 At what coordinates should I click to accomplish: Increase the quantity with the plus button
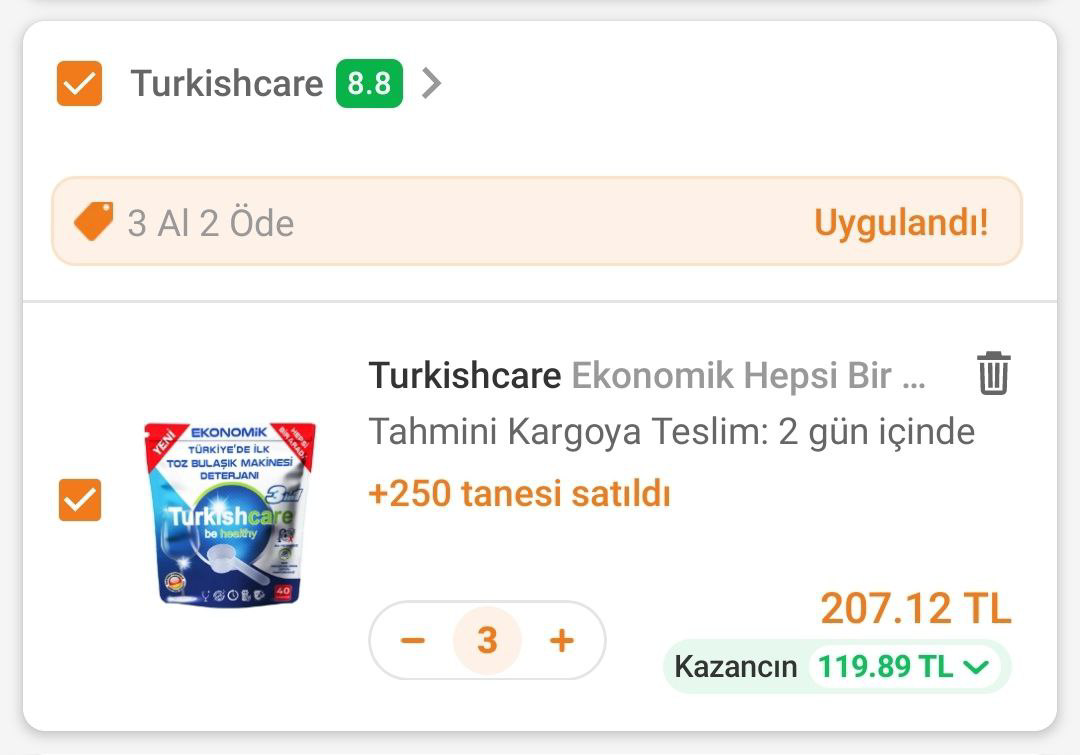[562, 640]
